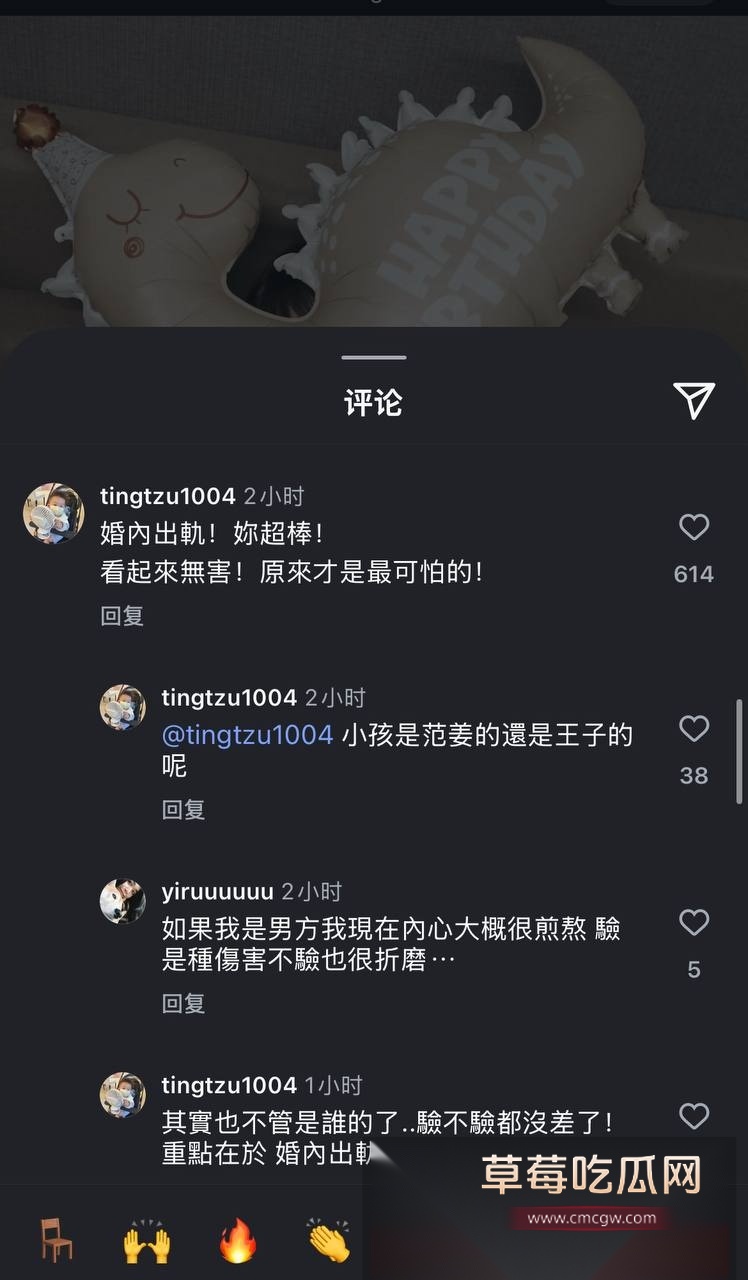Tap the share icon beside the 评论 title
The height and width of the screenshot is (1280, 748).
tap(693, 401)
